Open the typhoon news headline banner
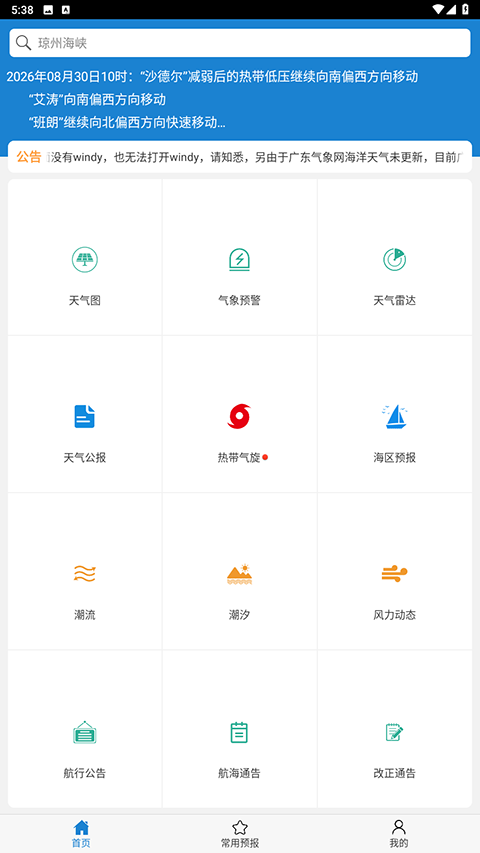 pos(212,100)
